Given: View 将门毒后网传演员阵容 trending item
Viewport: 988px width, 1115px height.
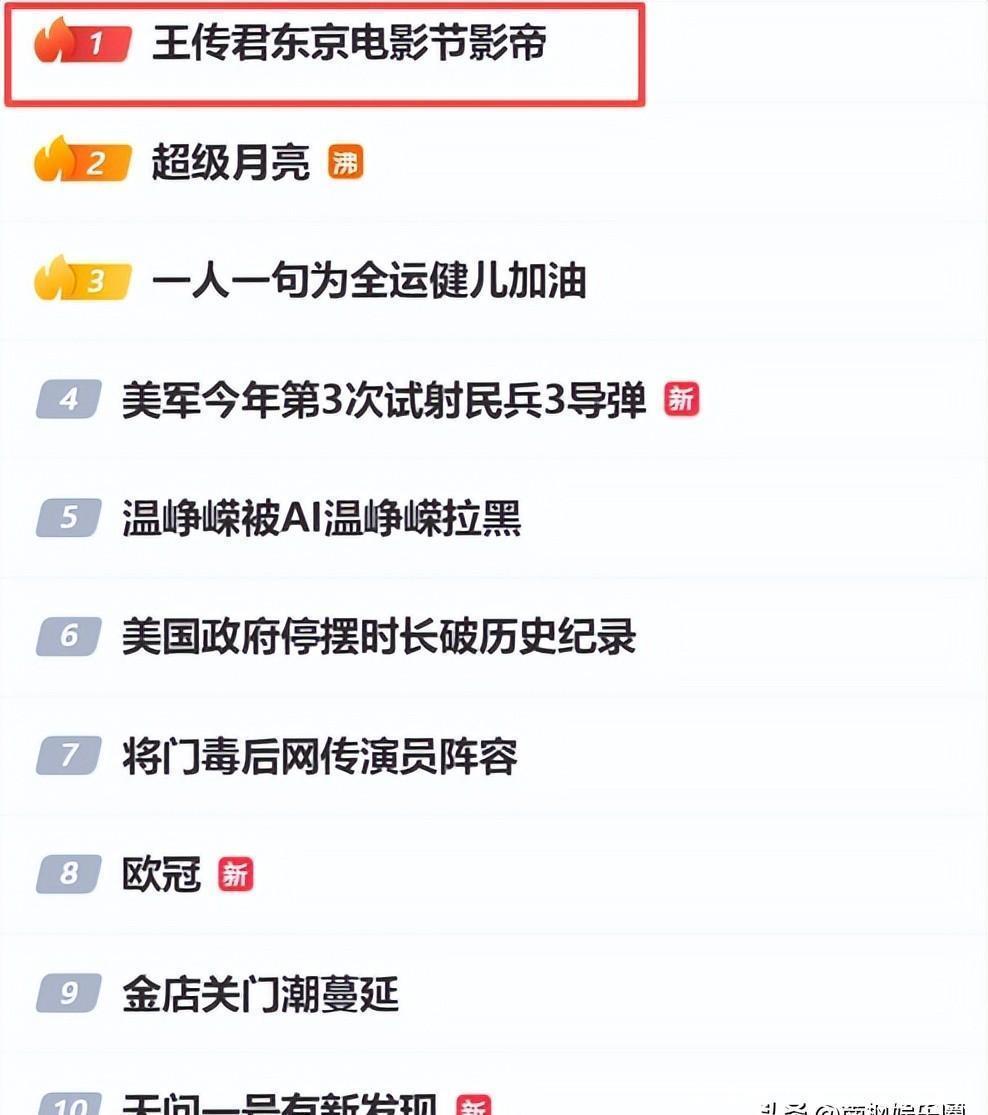Looking at the screenshot, I should point(320,756).
